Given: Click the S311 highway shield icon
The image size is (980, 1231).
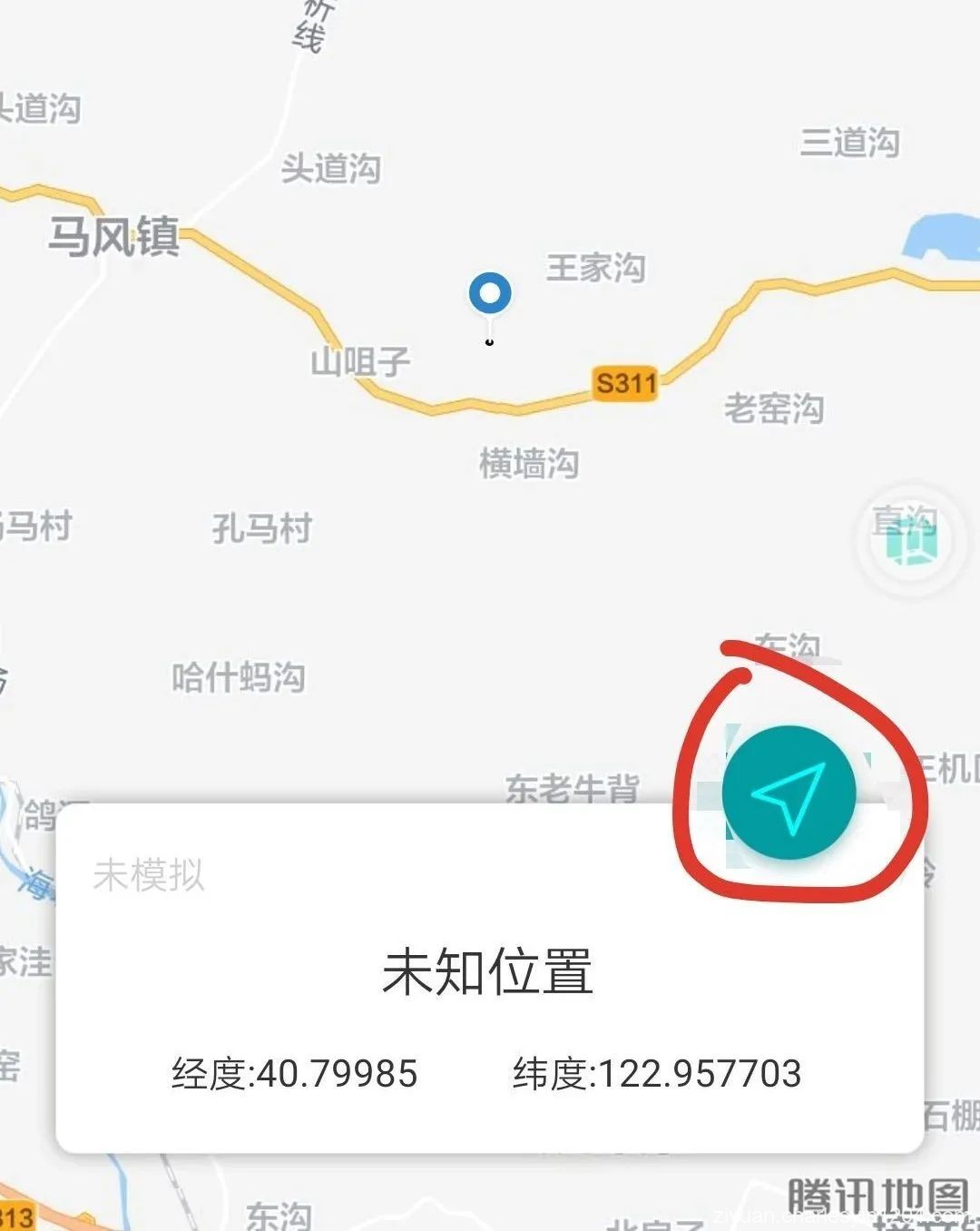Looking at the screenshot, I should (x=624, y=382).
